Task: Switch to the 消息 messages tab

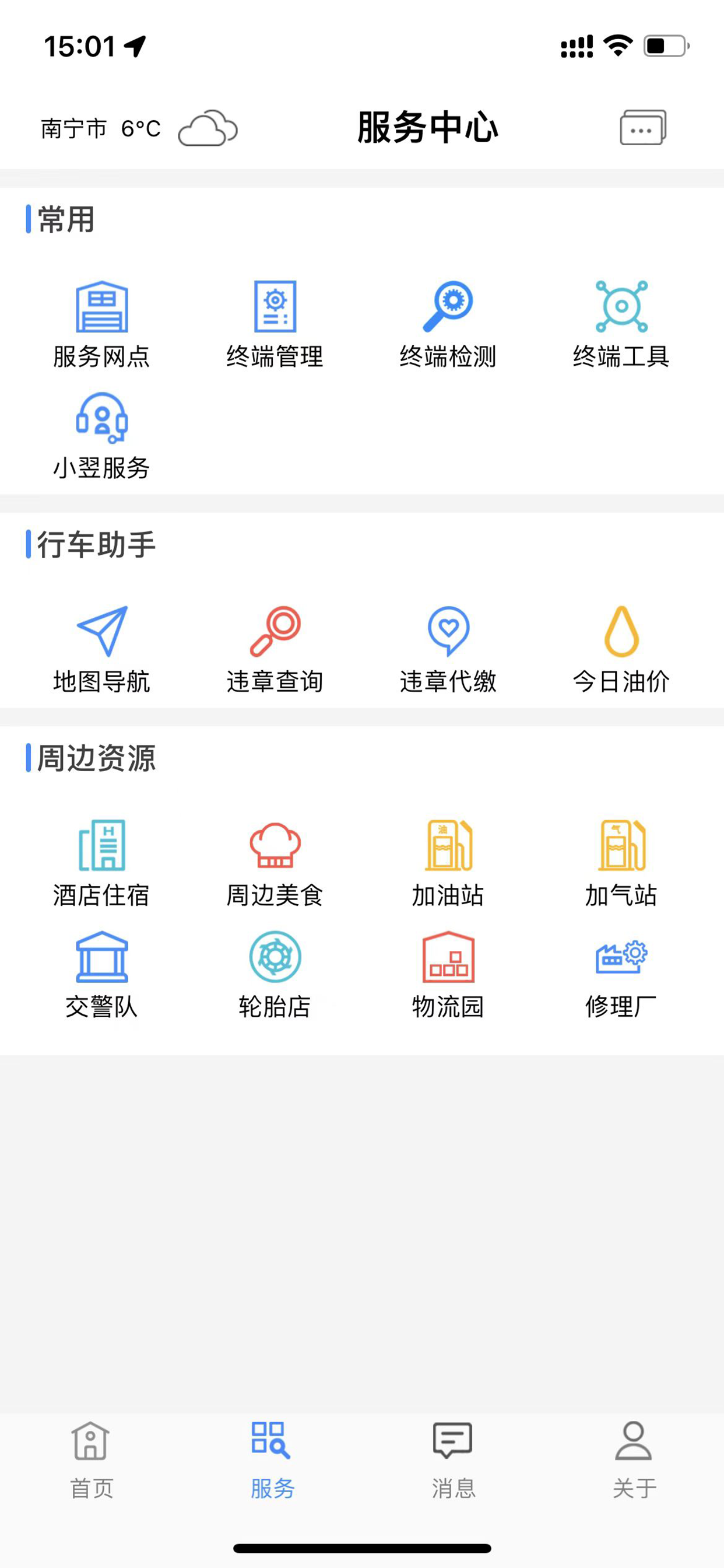Action: (x=454, y=1461)
